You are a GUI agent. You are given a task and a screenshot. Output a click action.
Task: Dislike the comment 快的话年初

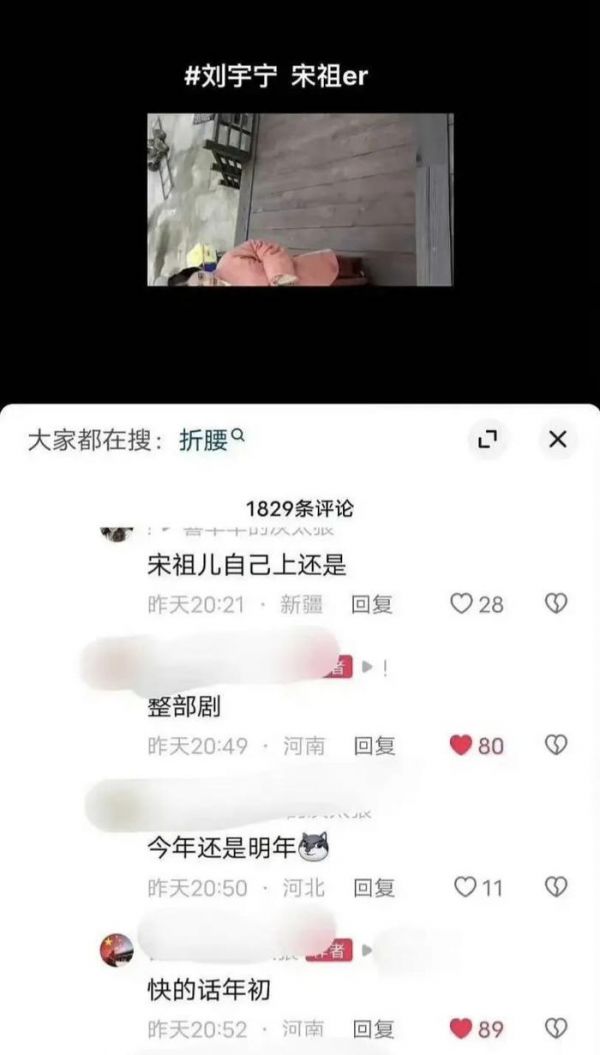coord(556,1028)
